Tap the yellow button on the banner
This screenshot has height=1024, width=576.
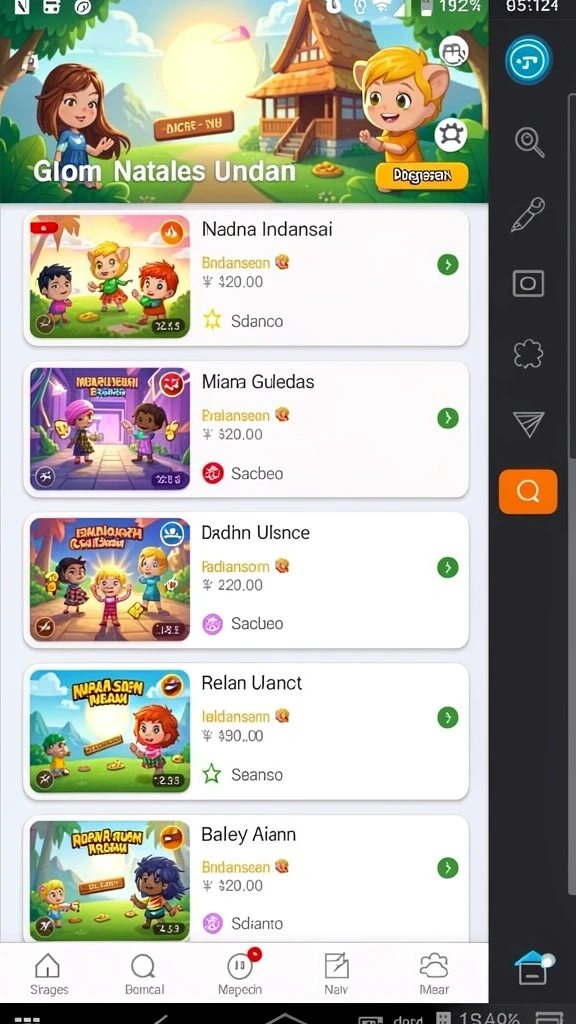tap(422, 176)
